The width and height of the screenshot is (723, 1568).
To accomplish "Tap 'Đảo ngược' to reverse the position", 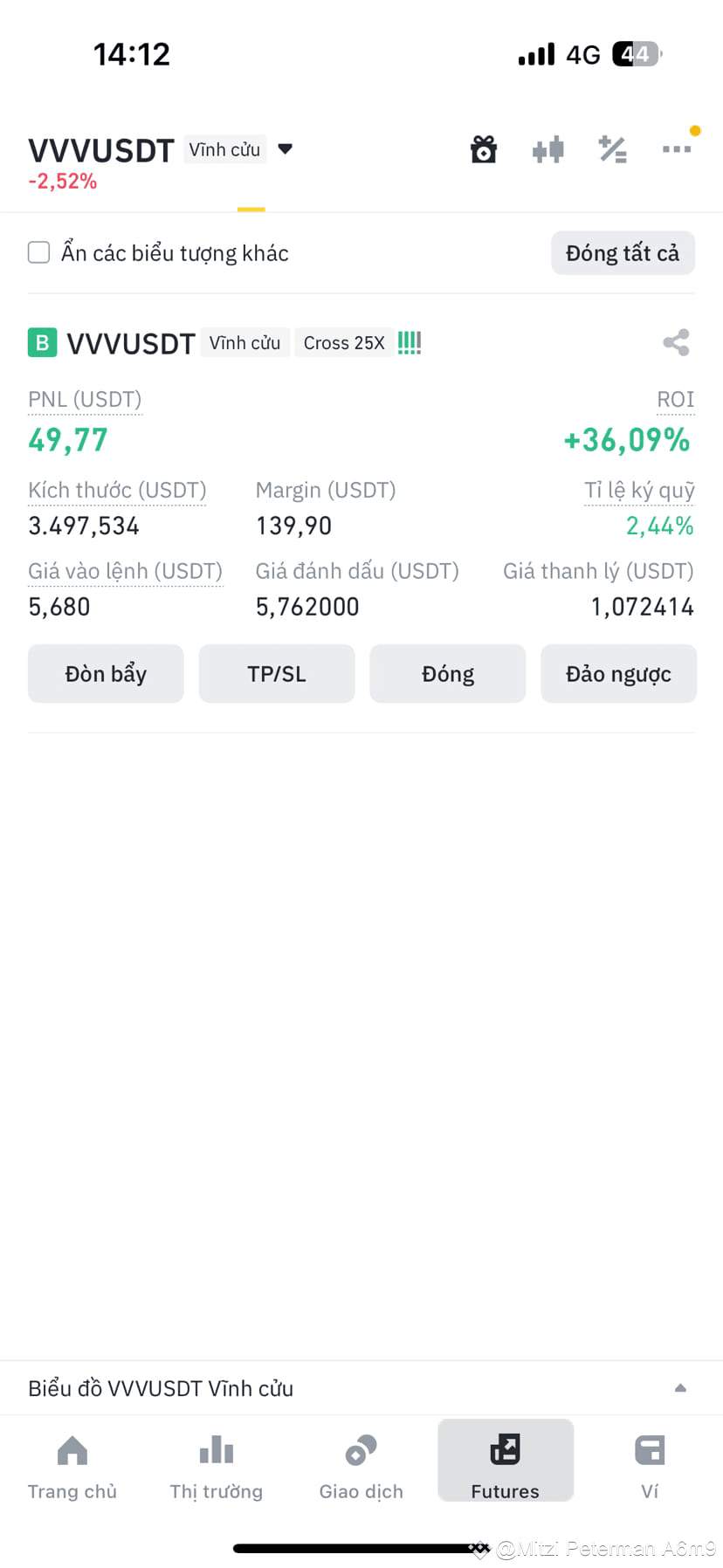I will coord(618,673).
